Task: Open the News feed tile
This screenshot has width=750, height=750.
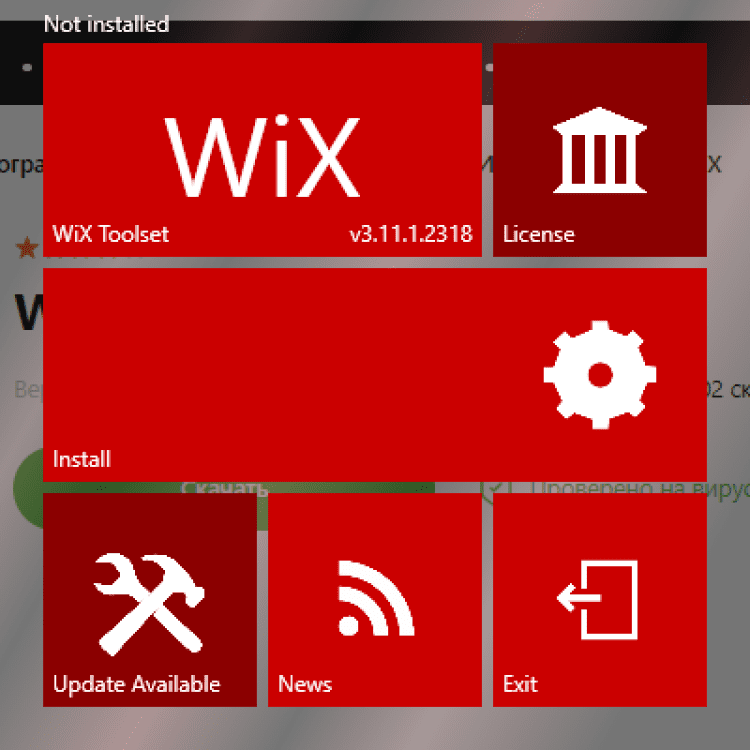Action: coord(375,600)
